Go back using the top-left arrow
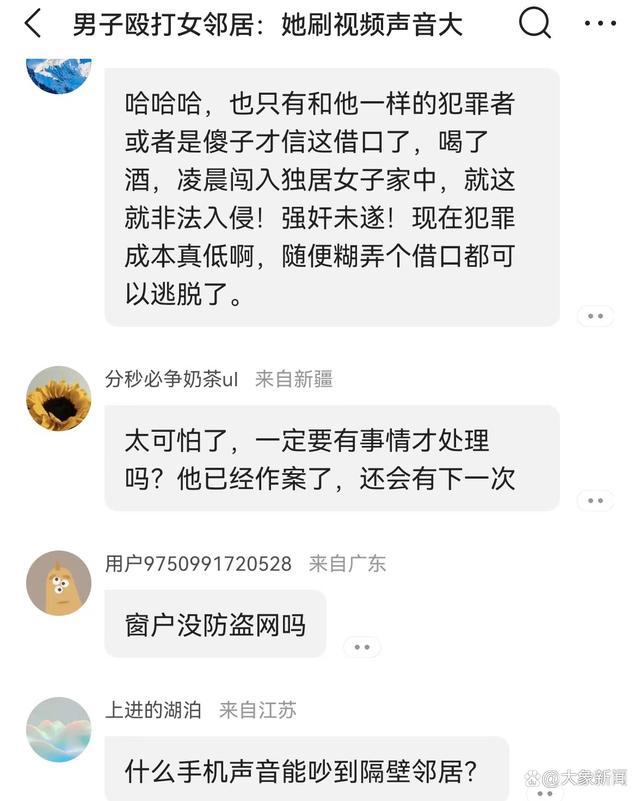640x801 pixels. (33, 24)
